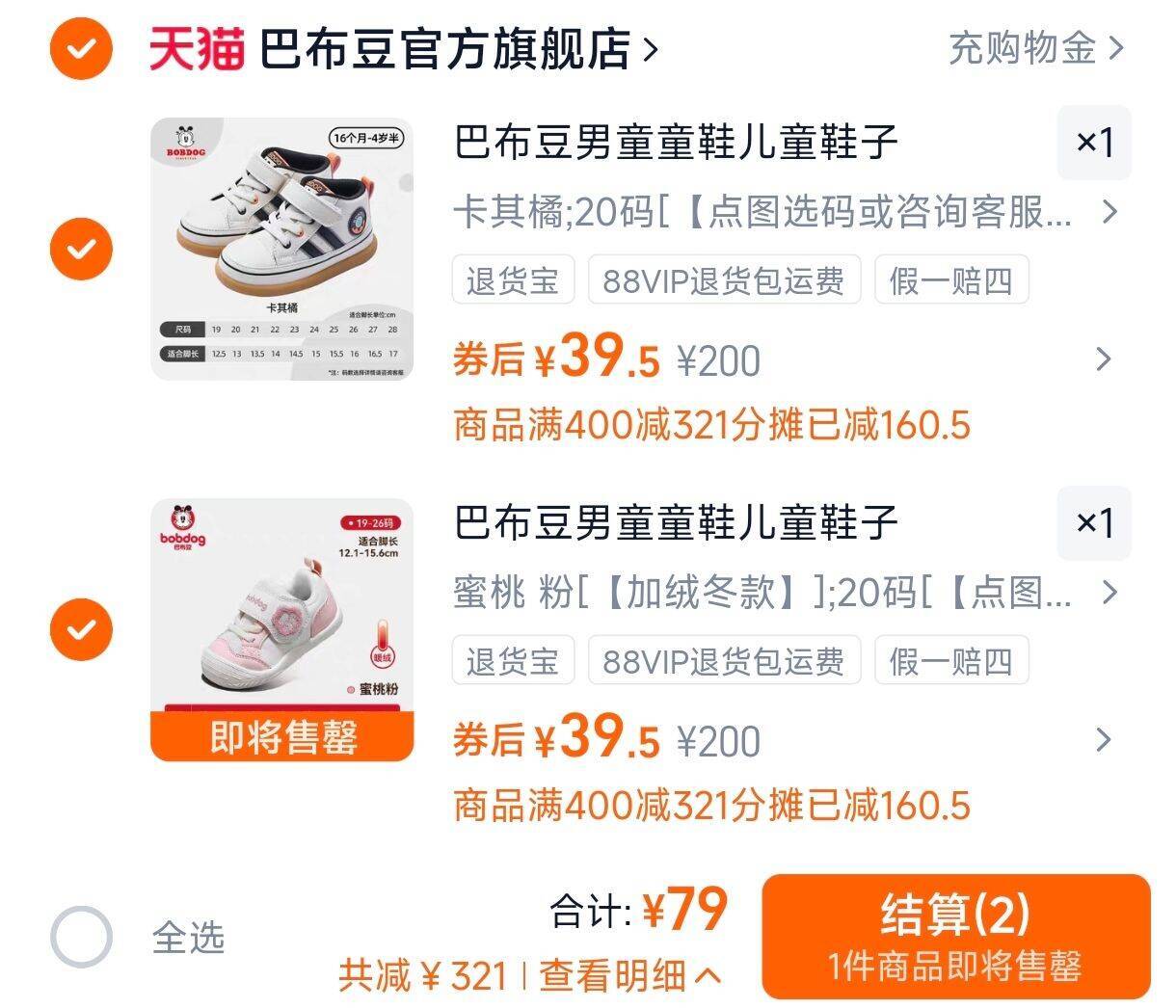Deselect the 卡其橘 shoe item

(81, 249)
